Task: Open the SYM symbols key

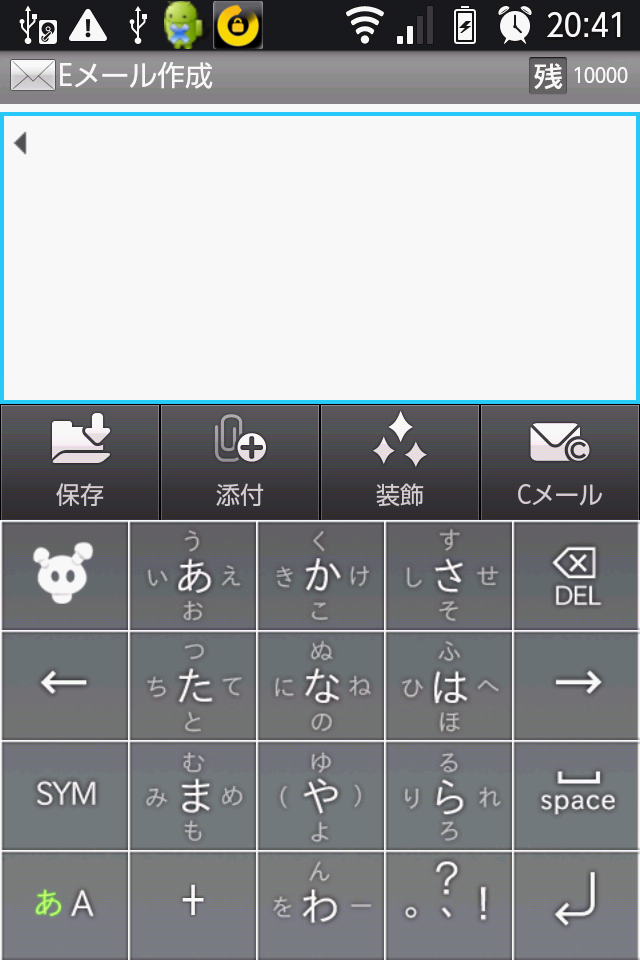Action: [x=65, y=795]
